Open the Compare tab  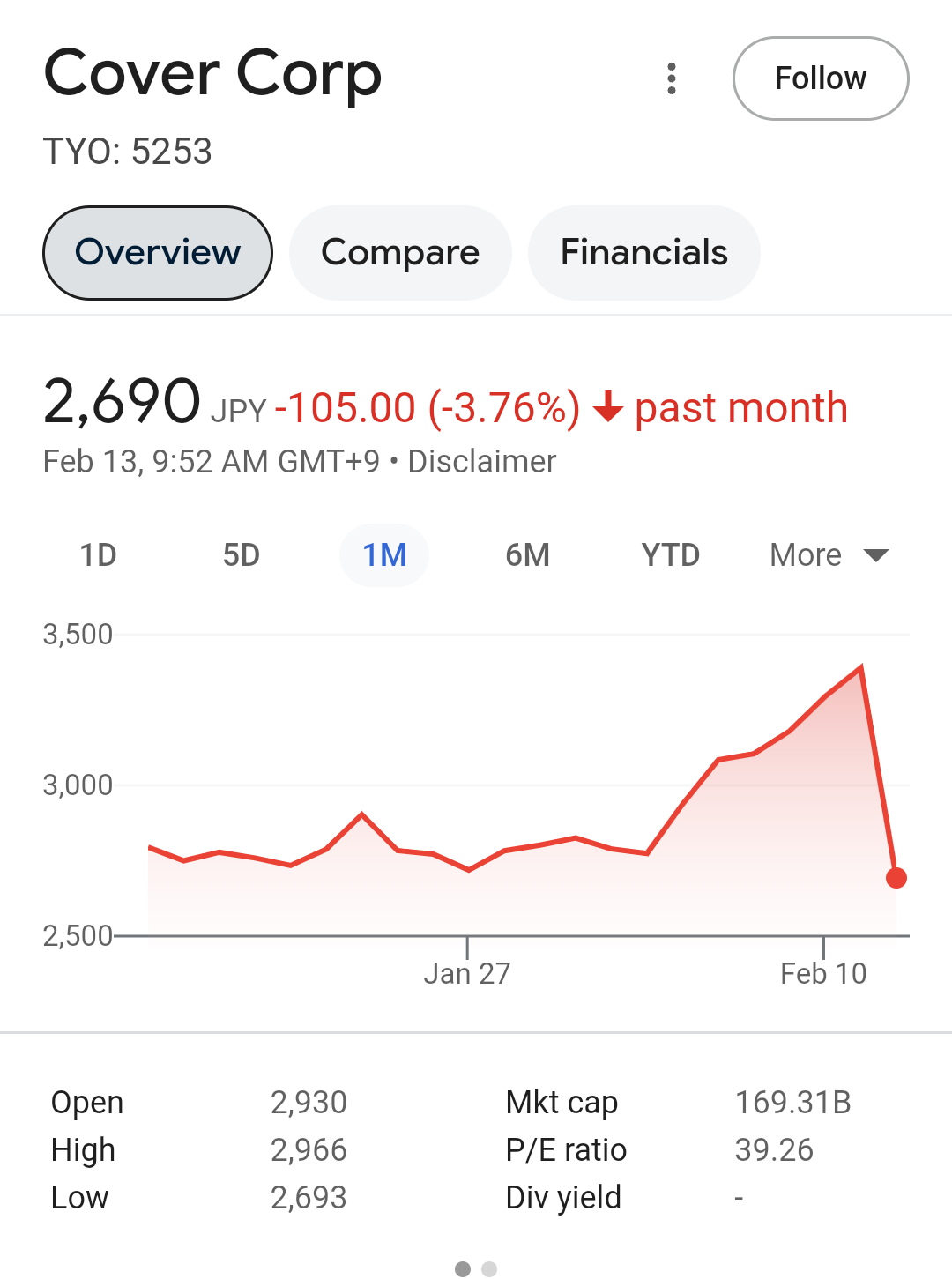point(400,253)
